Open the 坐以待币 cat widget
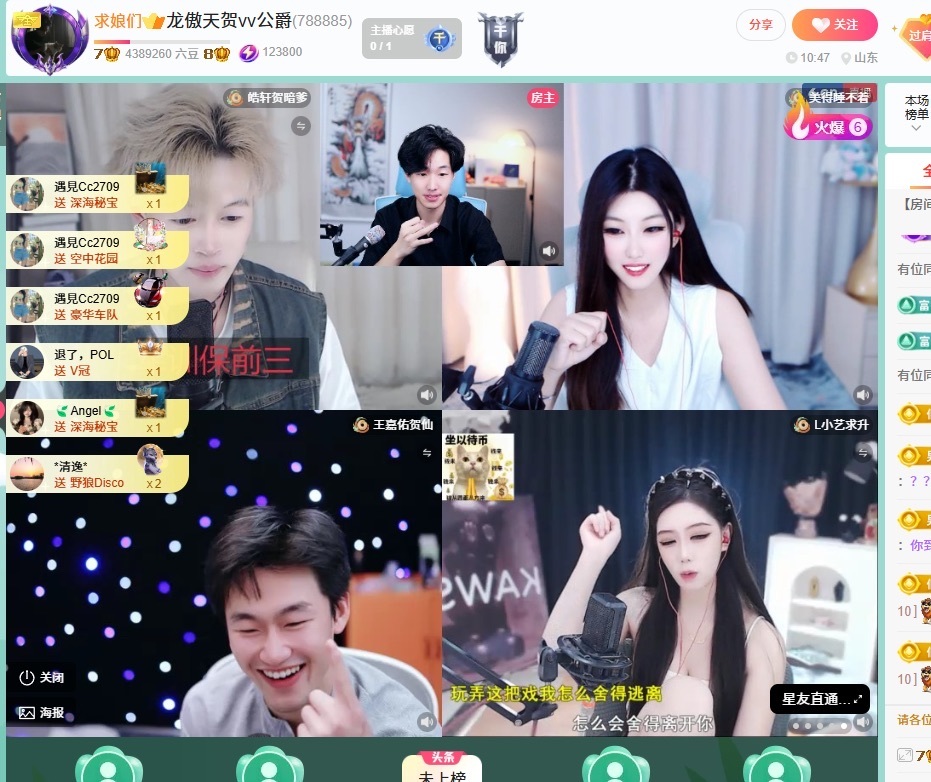 pos(478,467)
